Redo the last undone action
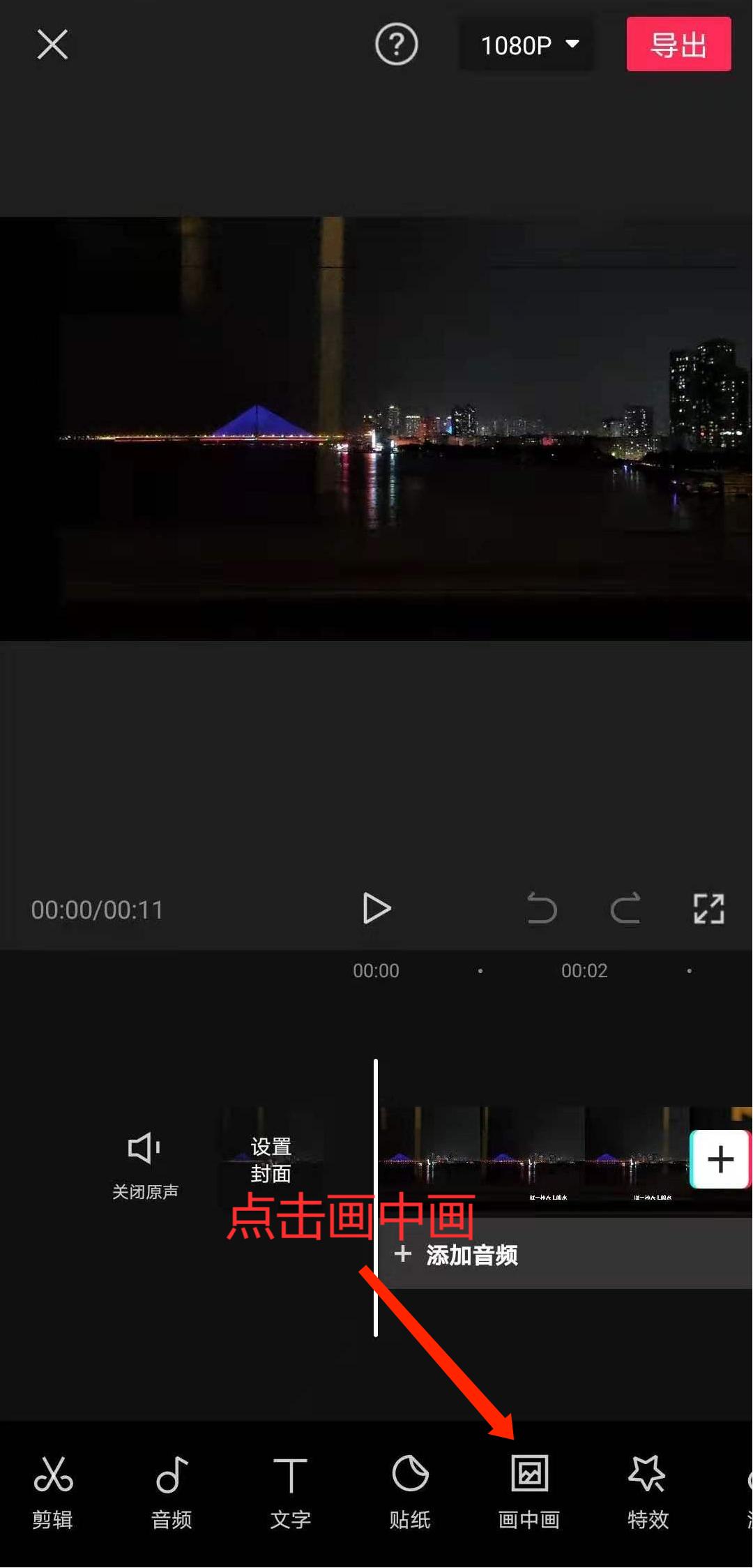 pos(625,909)
